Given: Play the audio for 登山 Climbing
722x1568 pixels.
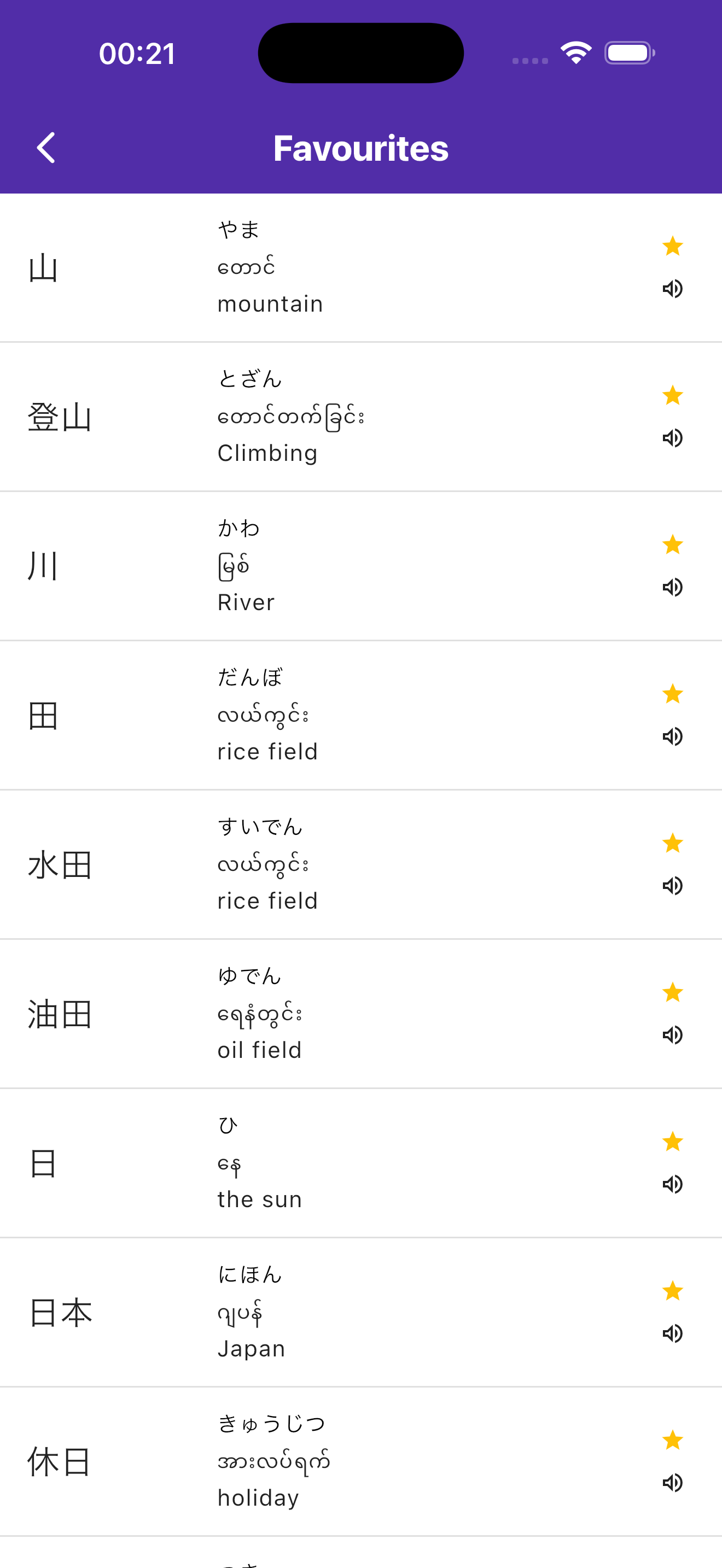Looking at the screenshot, I should tap(673, 438).
